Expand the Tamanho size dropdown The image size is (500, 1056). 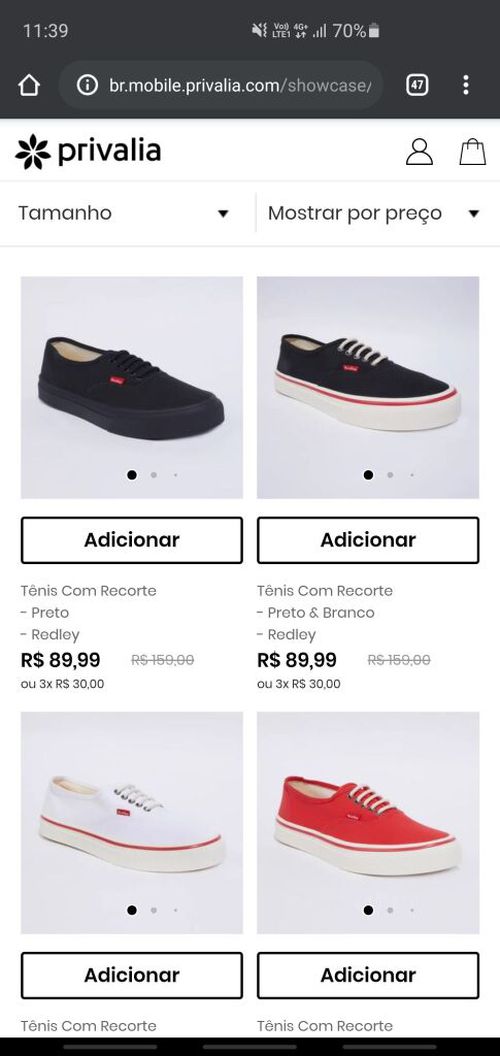[x=125, y=213]
